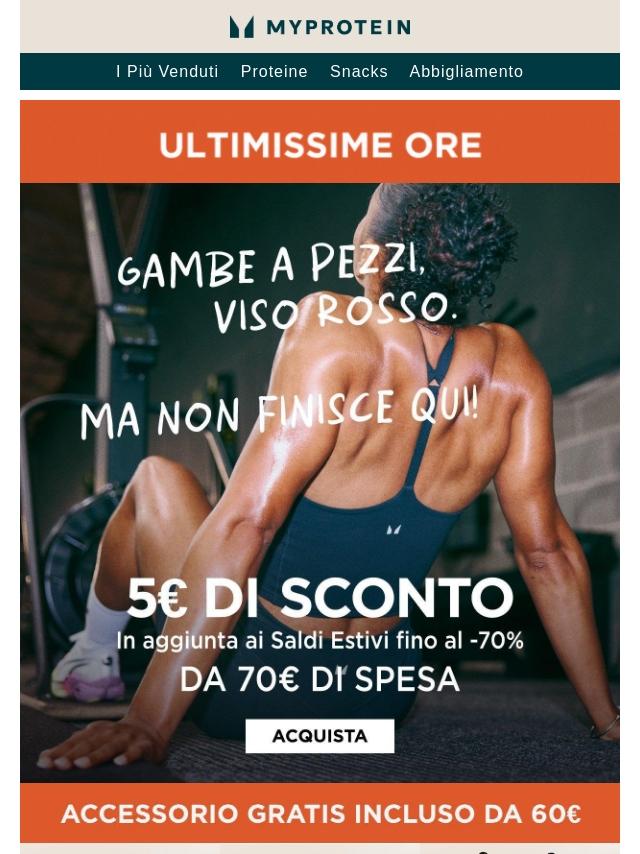Open the Snacks category
This screenshot has width=640, height=854.
coord(359,72)
